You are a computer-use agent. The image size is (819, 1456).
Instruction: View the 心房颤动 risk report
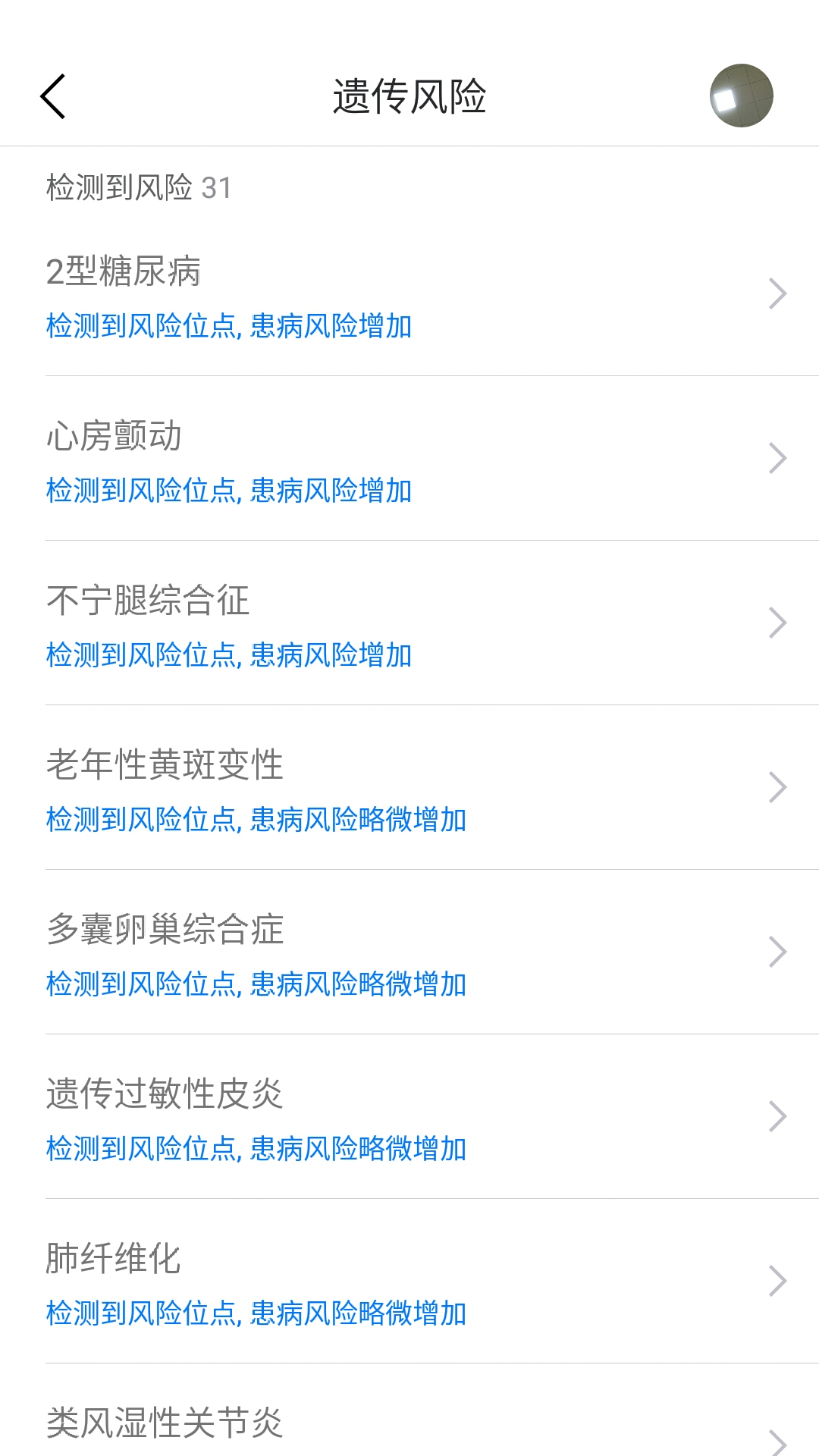click(x=409, y=460)
